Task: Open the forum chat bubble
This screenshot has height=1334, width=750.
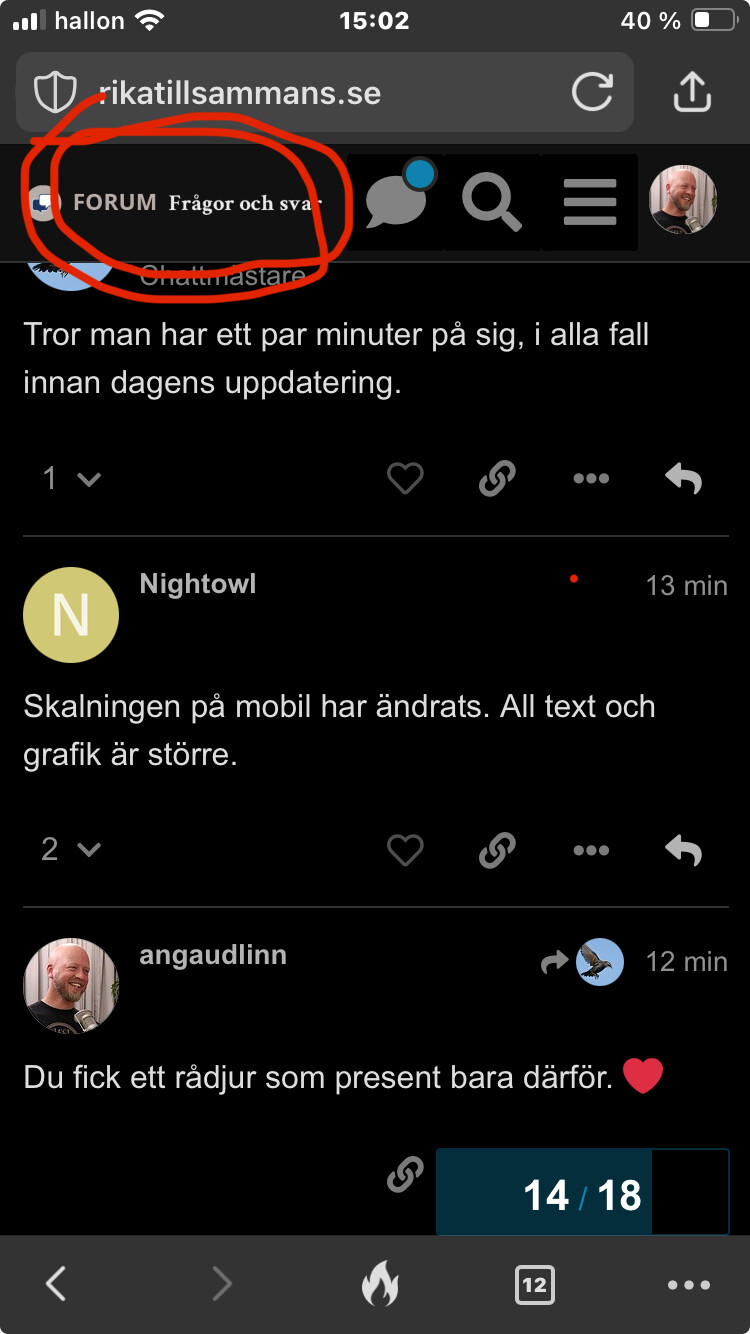Action: coord(397,201)
